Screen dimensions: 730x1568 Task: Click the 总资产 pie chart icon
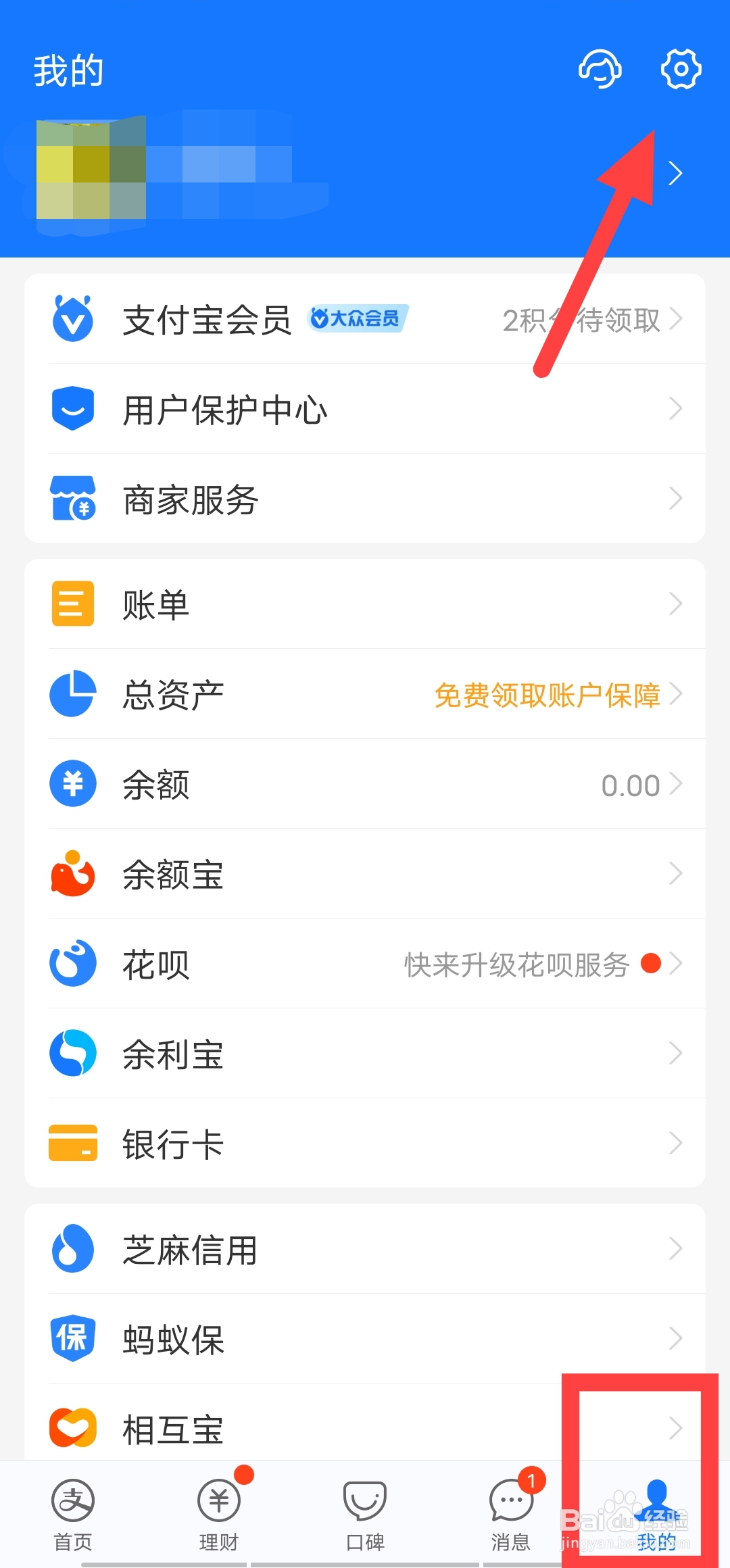tap(72, 693)
